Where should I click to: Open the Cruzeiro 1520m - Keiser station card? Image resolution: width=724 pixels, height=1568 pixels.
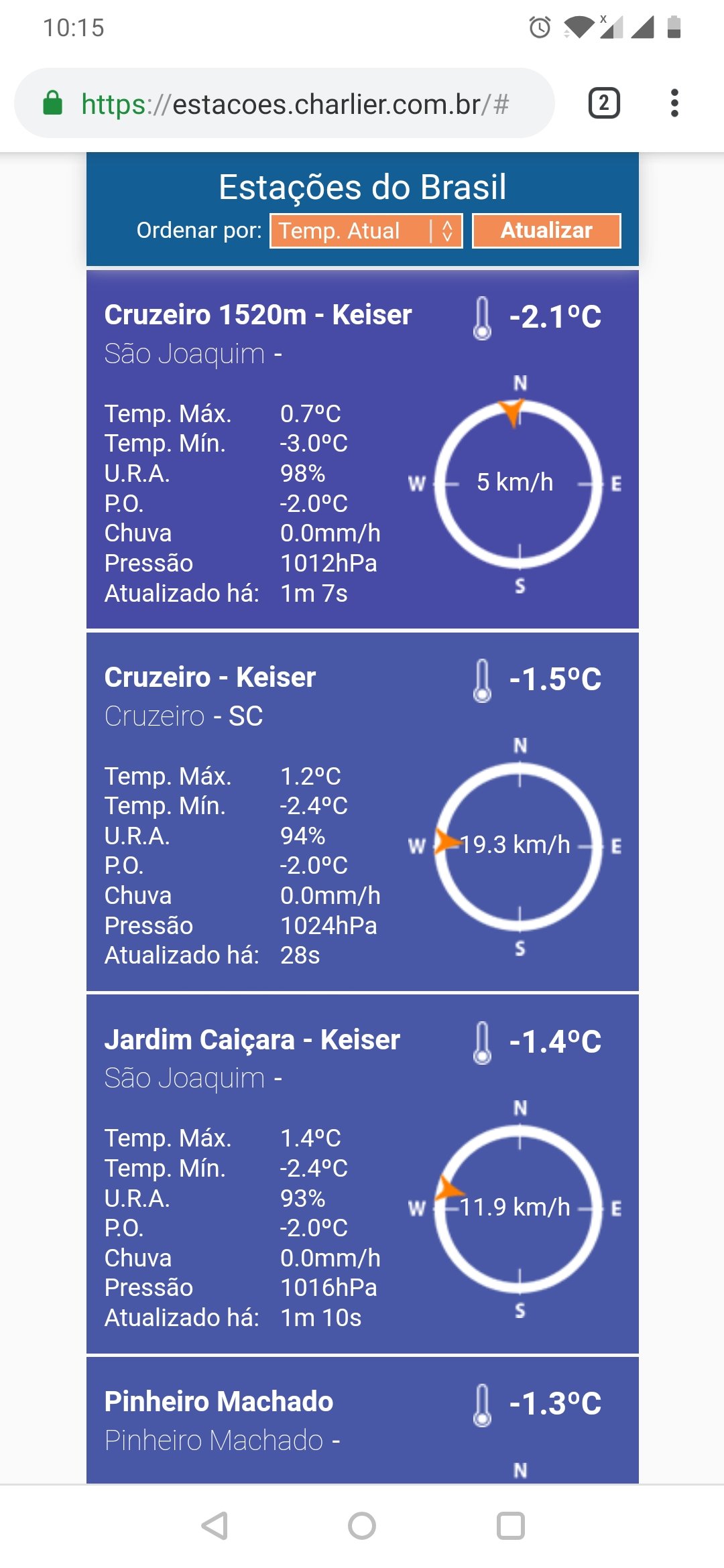[363, 450]
